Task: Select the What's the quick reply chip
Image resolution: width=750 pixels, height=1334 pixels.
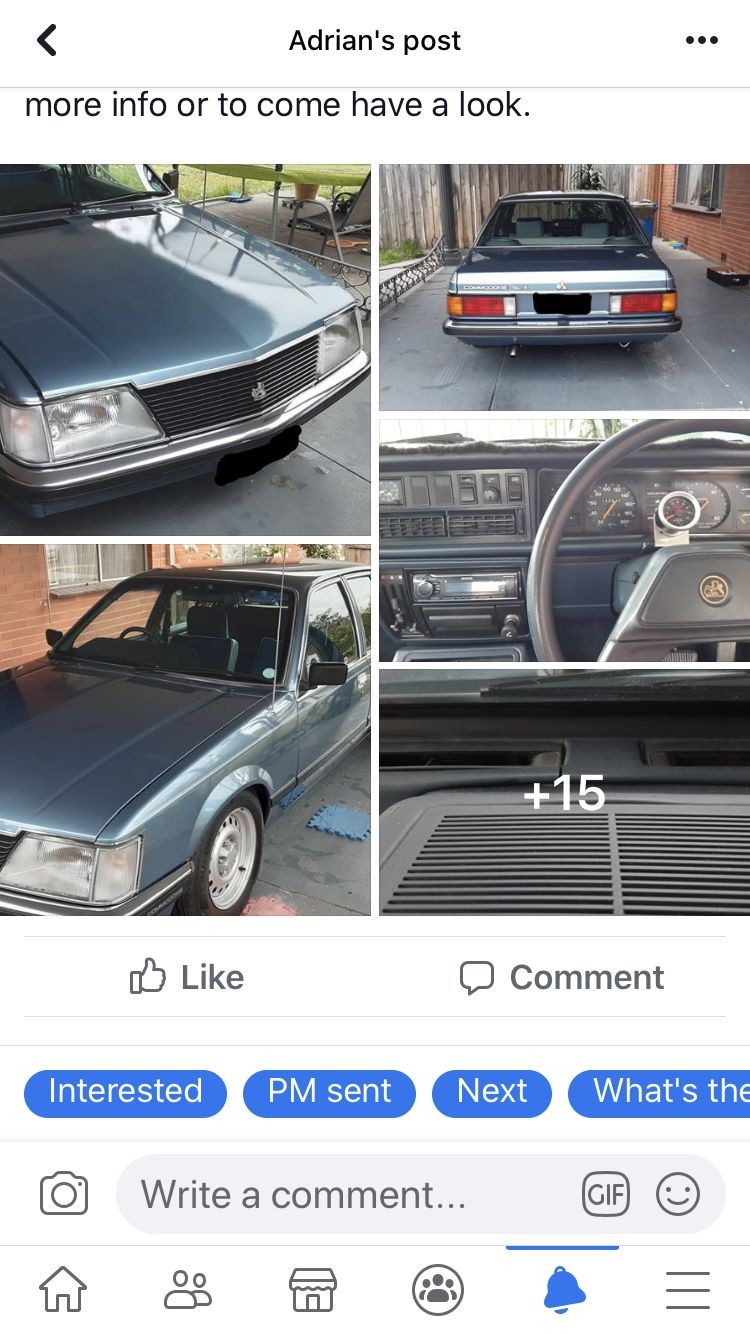Action: pos(660,1091)
